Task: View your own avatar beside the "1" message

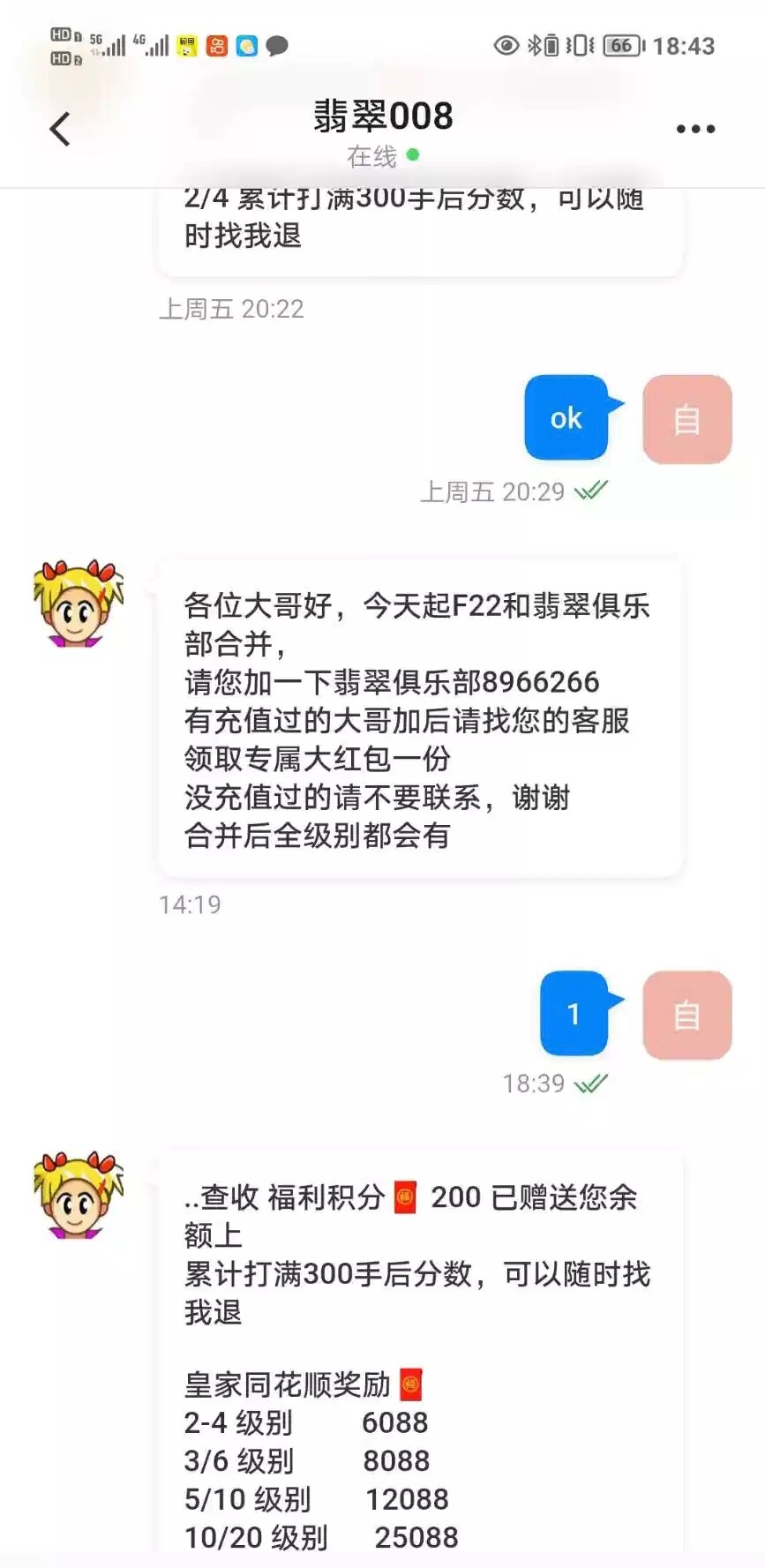Action: click(x=686, y=1015)
